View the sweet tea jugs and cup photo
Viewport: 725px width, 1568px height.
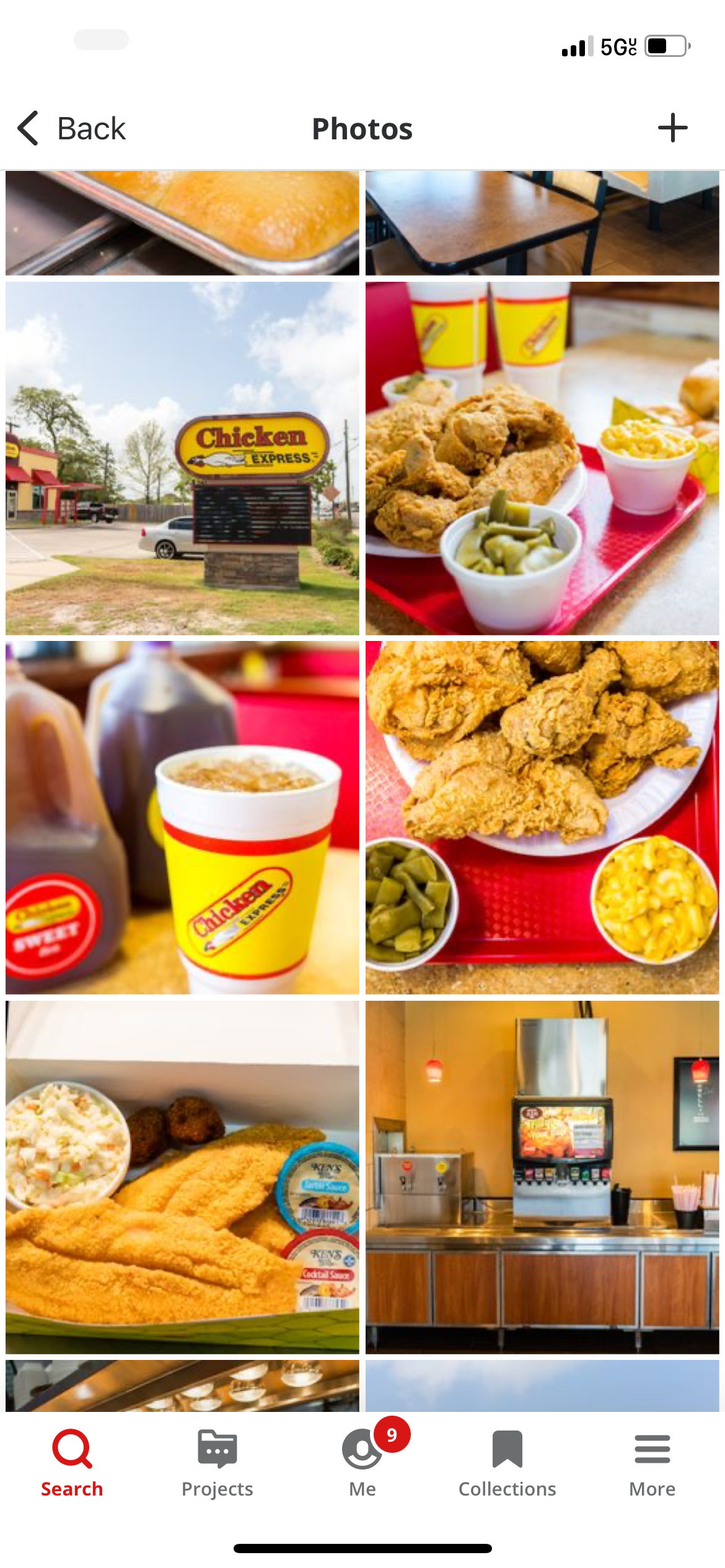point(182,817)
